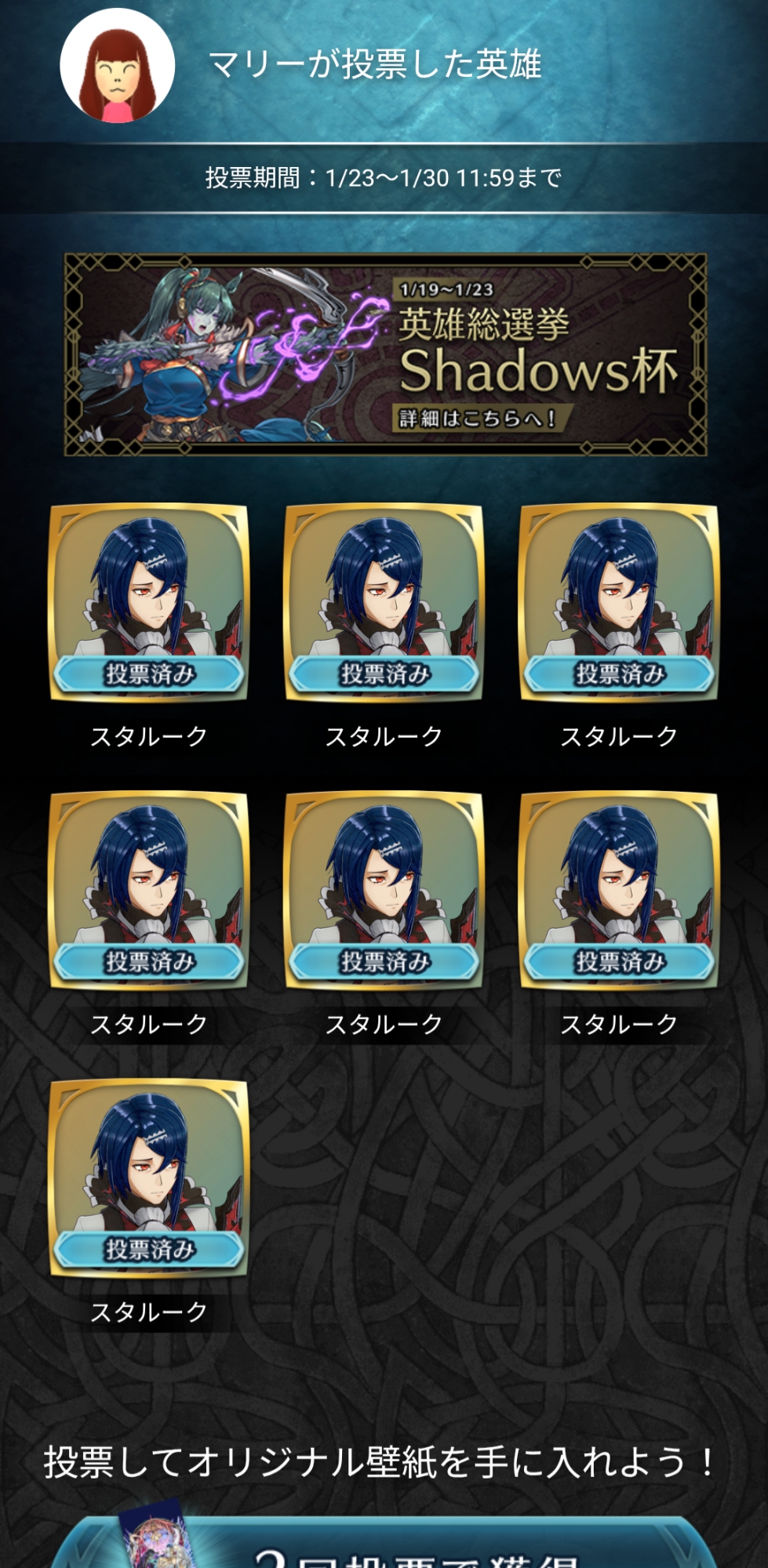The height and width of the screenshot is (1568, 768).
Task: Open the 英雄総選挙 Shadows杯 banner
Action: (384, 354)
